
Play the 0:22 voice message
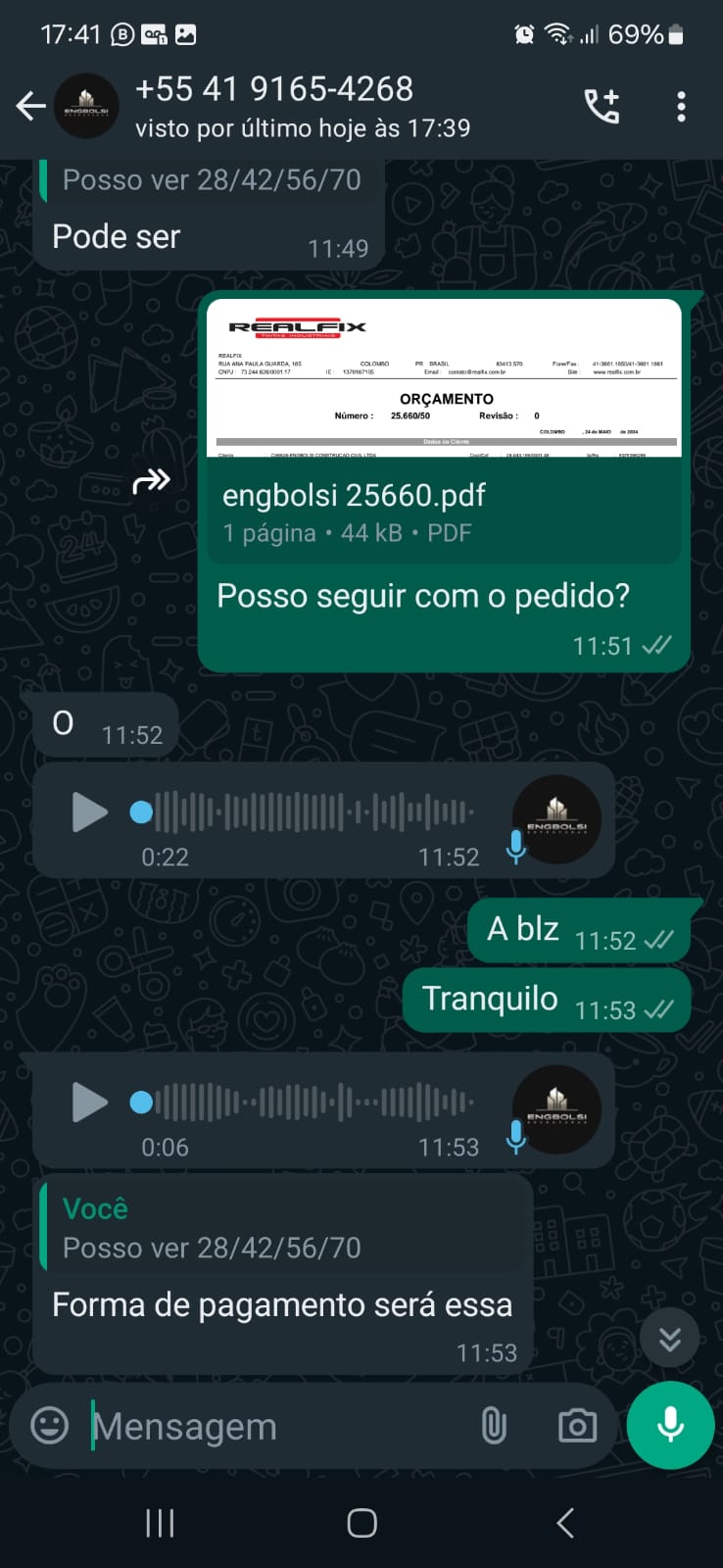tap(90, 812)
